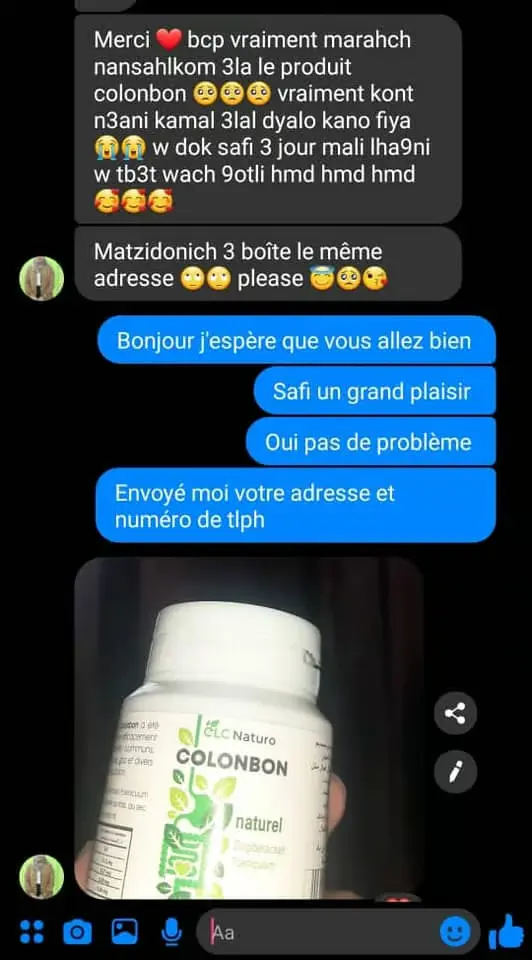The height and width of the screenshot is (960, 532).
Task: Tap the microphone to record voice
Action: [171, 932]
